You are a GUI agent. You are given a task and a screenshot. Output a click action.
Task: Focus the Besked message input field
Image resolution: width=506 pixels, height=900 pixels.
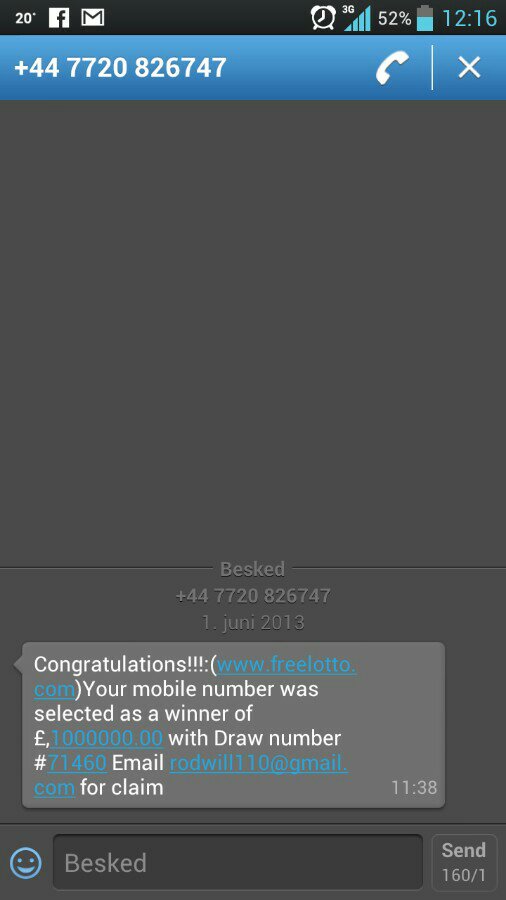(x=238, y=862)
